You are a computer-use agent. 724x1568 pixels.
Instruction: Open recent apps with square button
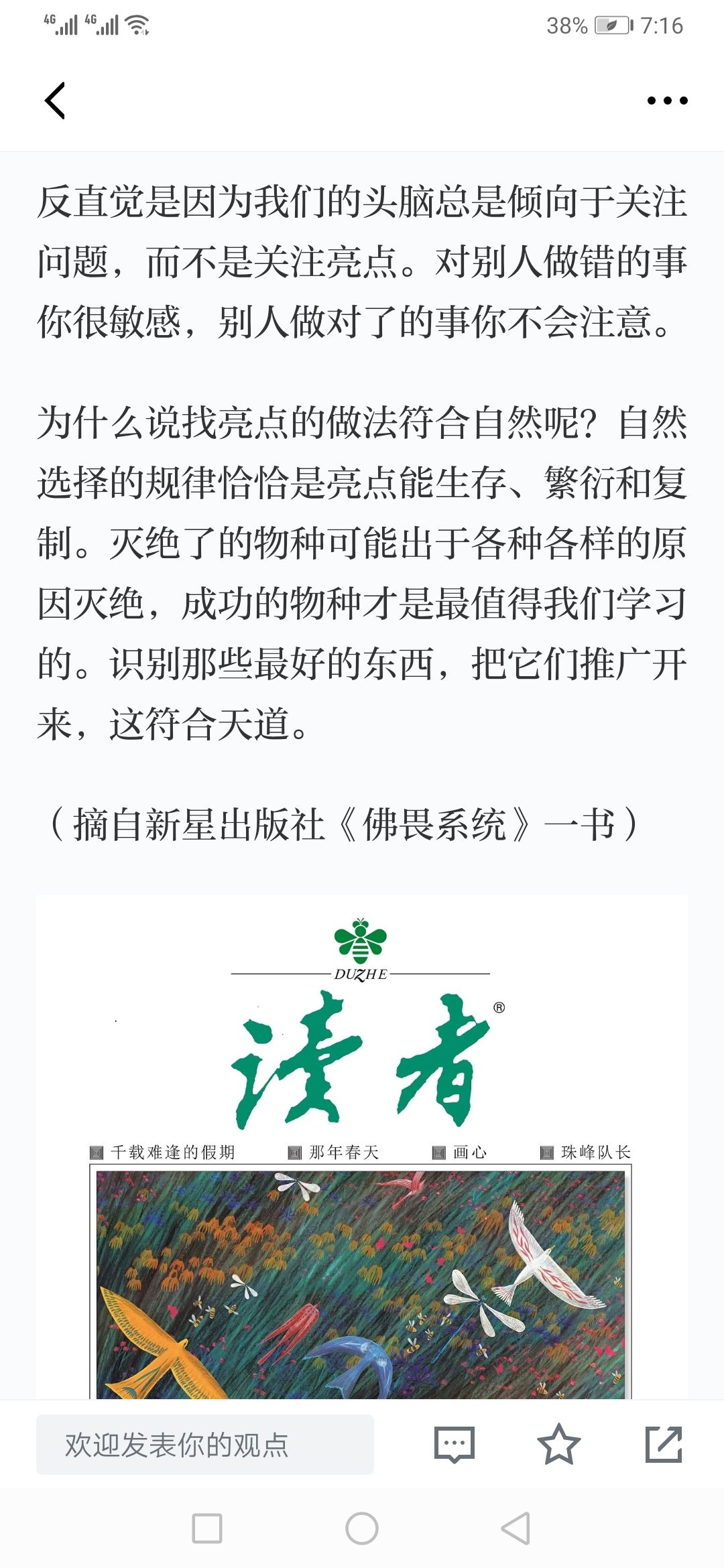coord(207,1528)
